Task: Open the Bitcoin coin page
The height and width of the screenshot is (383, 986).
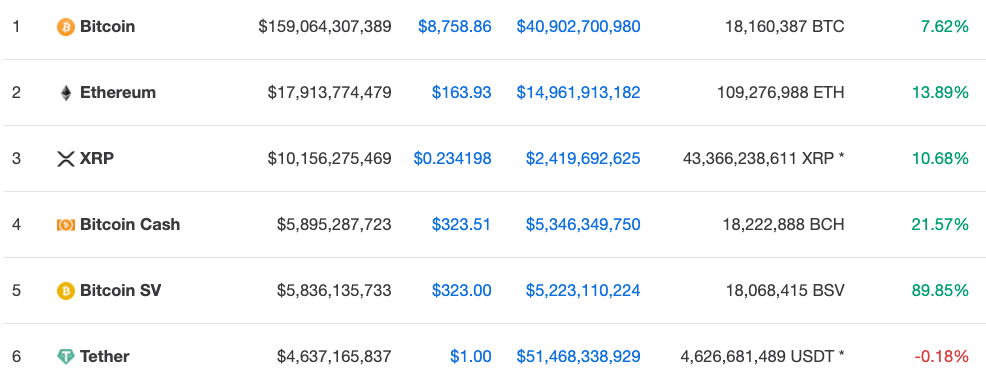Action: pyautogui.click(x=108, y=27)
